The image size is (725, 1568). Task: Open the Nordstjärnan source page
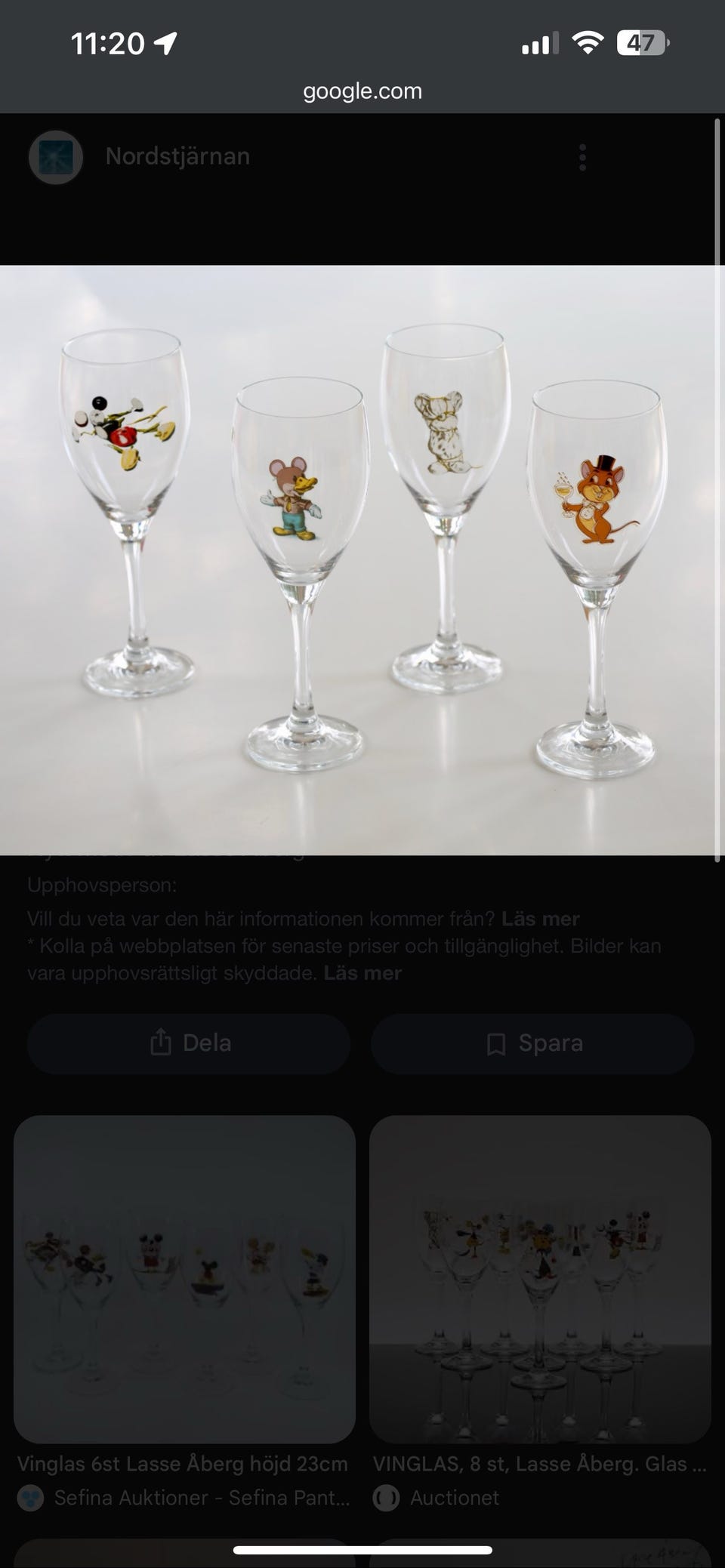(177, 156)
